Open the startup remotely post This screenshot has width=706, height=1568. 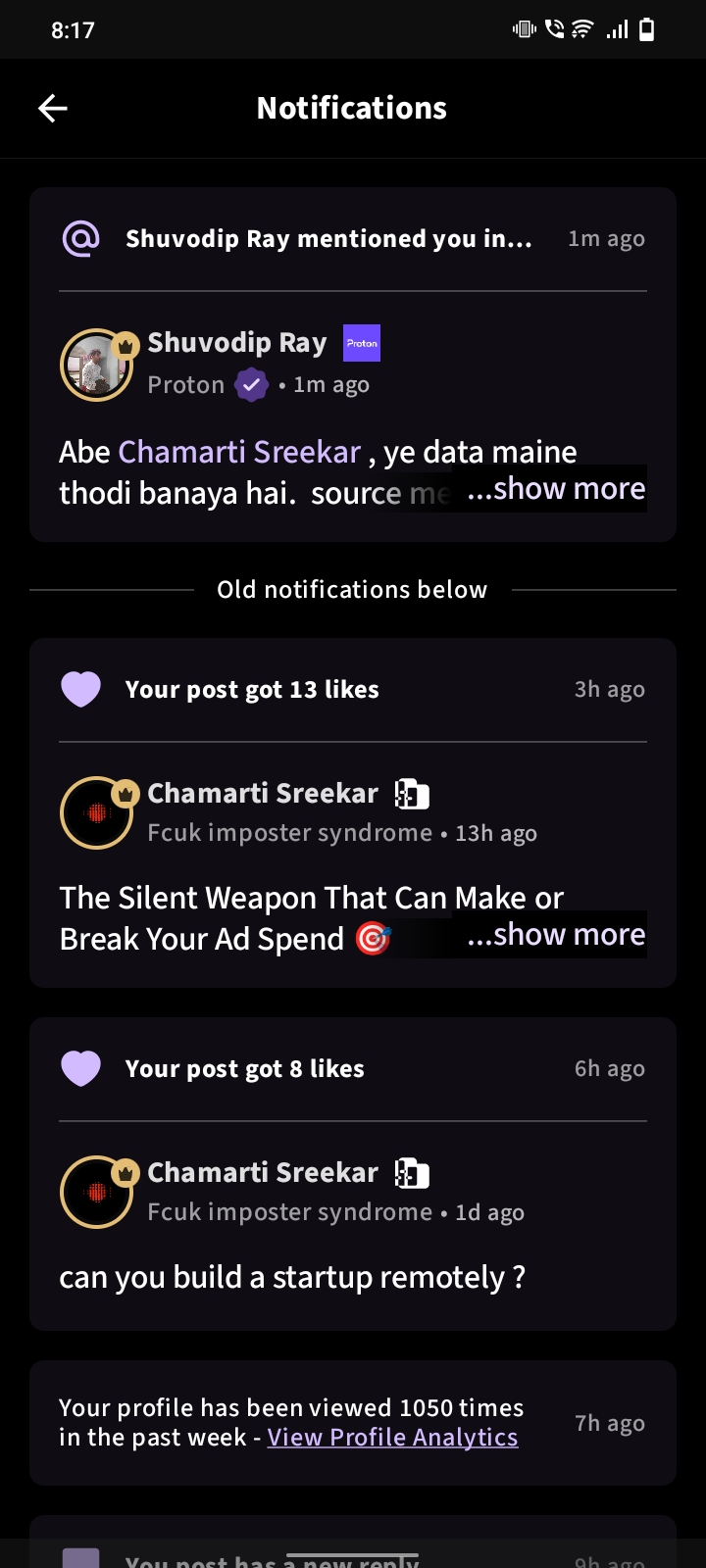[x=292, y=1278]
